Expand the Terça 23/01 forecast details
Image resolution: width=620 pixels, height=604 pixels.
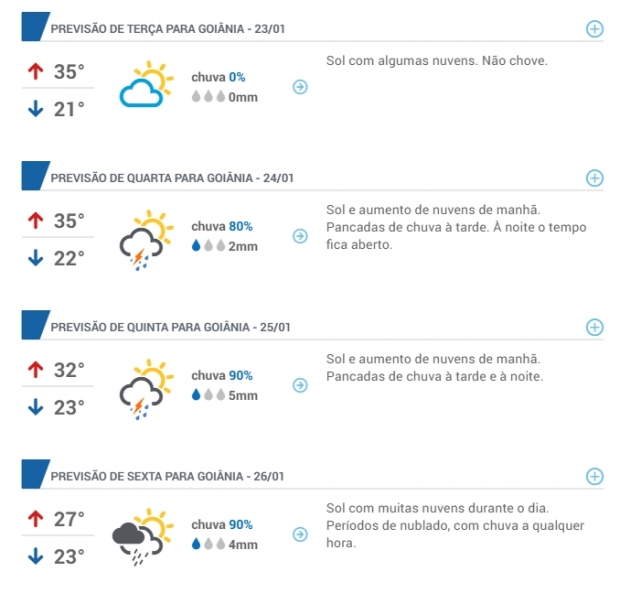[594, 29]
